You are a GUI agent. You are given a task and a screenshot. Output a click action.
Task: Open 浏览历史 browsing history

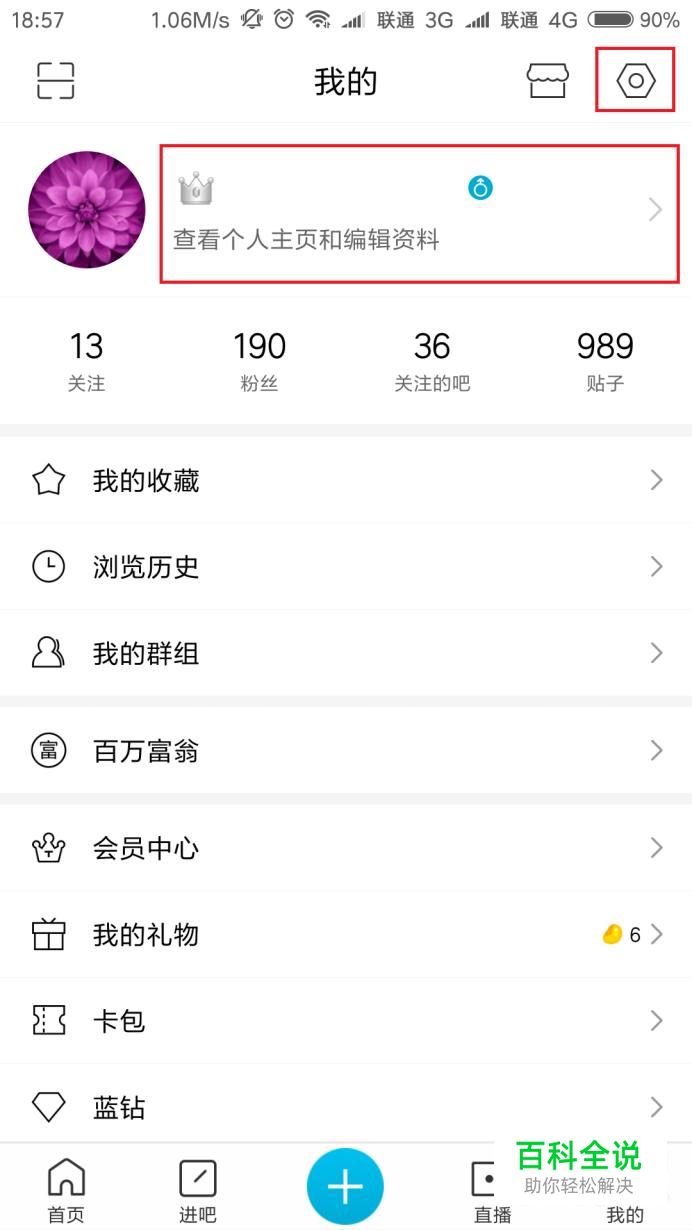346,567
